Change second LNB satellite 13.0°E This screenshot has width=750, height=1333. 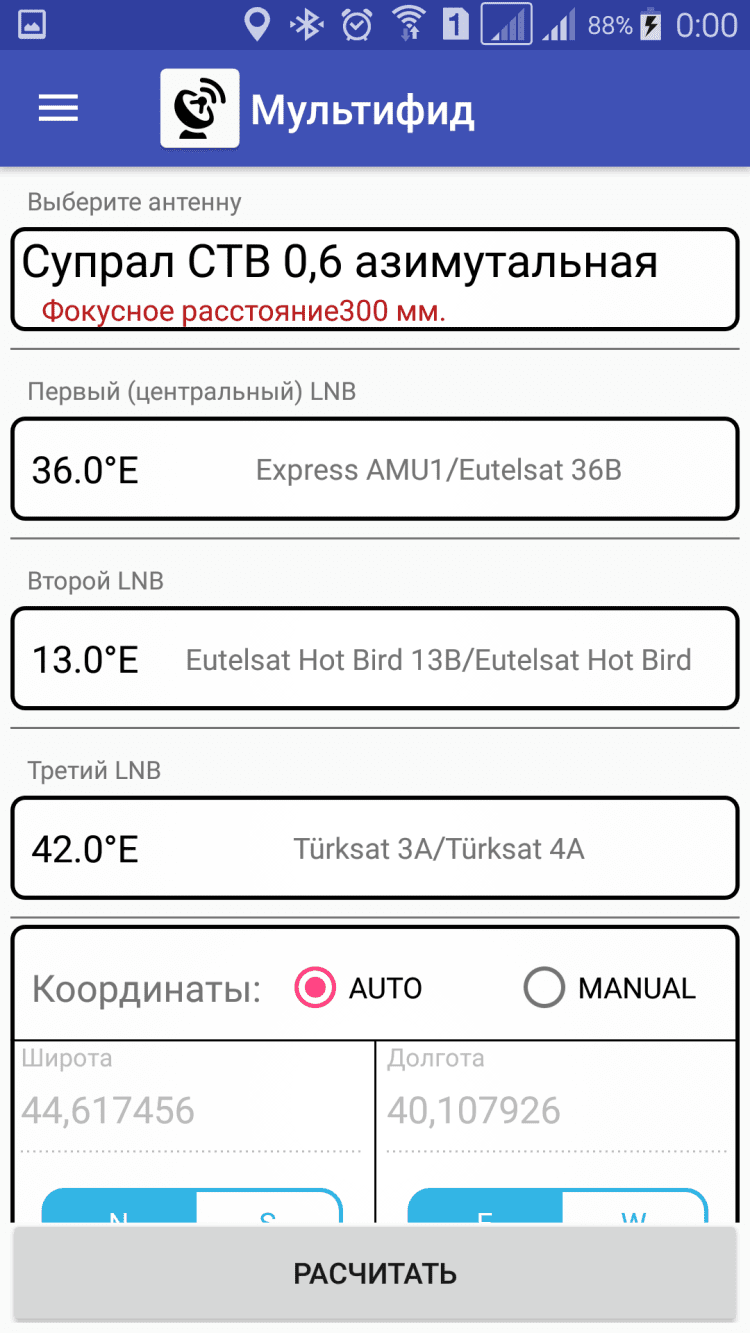pyautogui.click(x=374, y=659)
